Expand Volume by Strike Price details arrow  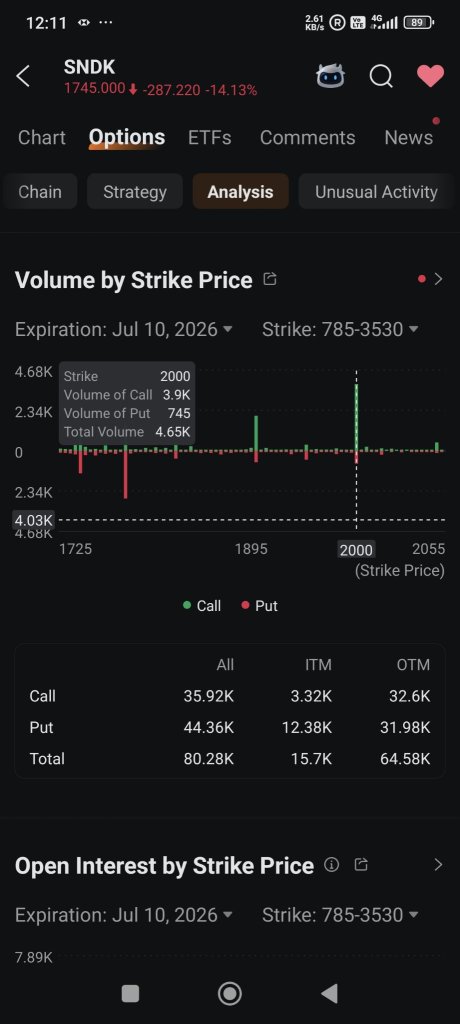tap(438, 280)
